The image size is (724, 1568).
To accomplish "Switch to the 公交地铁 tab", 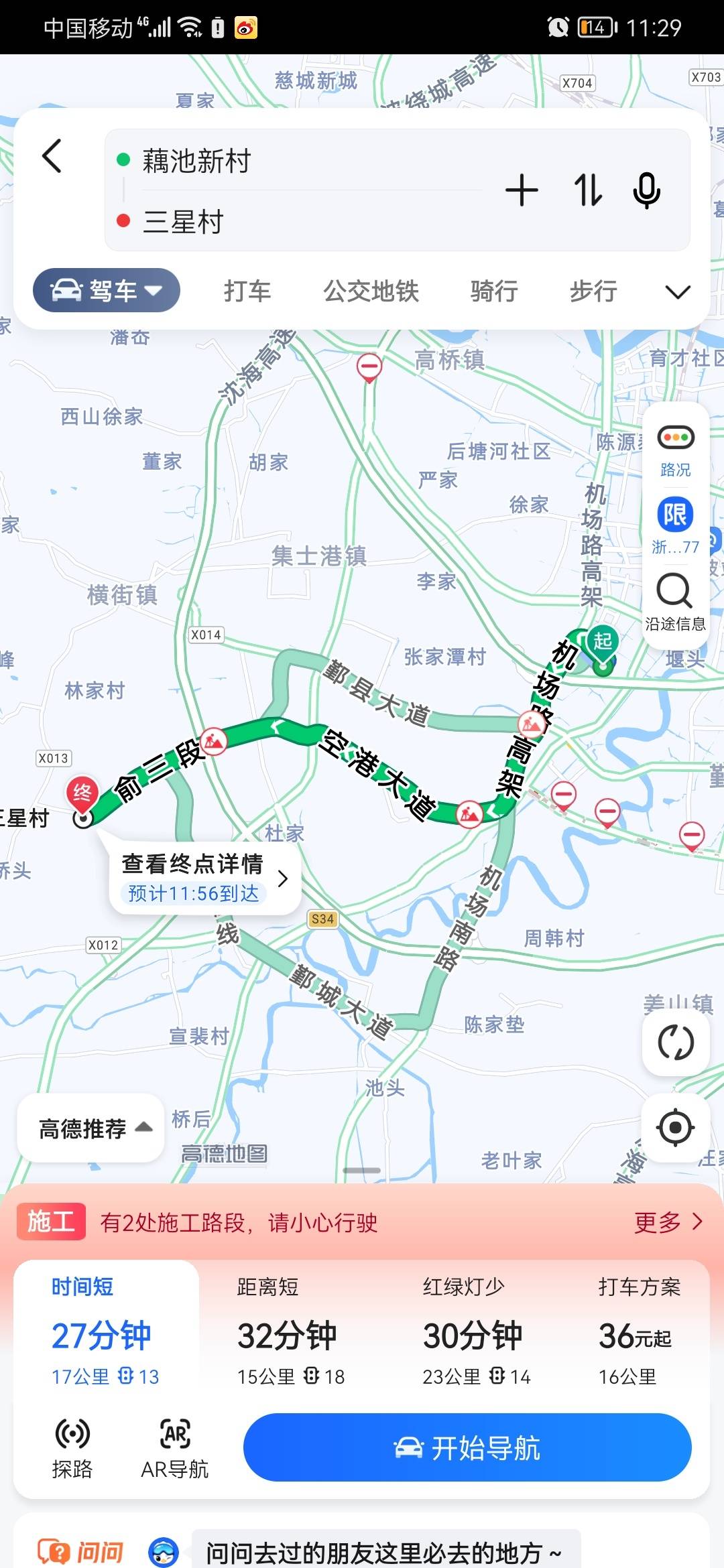I will tap(371, 291).
